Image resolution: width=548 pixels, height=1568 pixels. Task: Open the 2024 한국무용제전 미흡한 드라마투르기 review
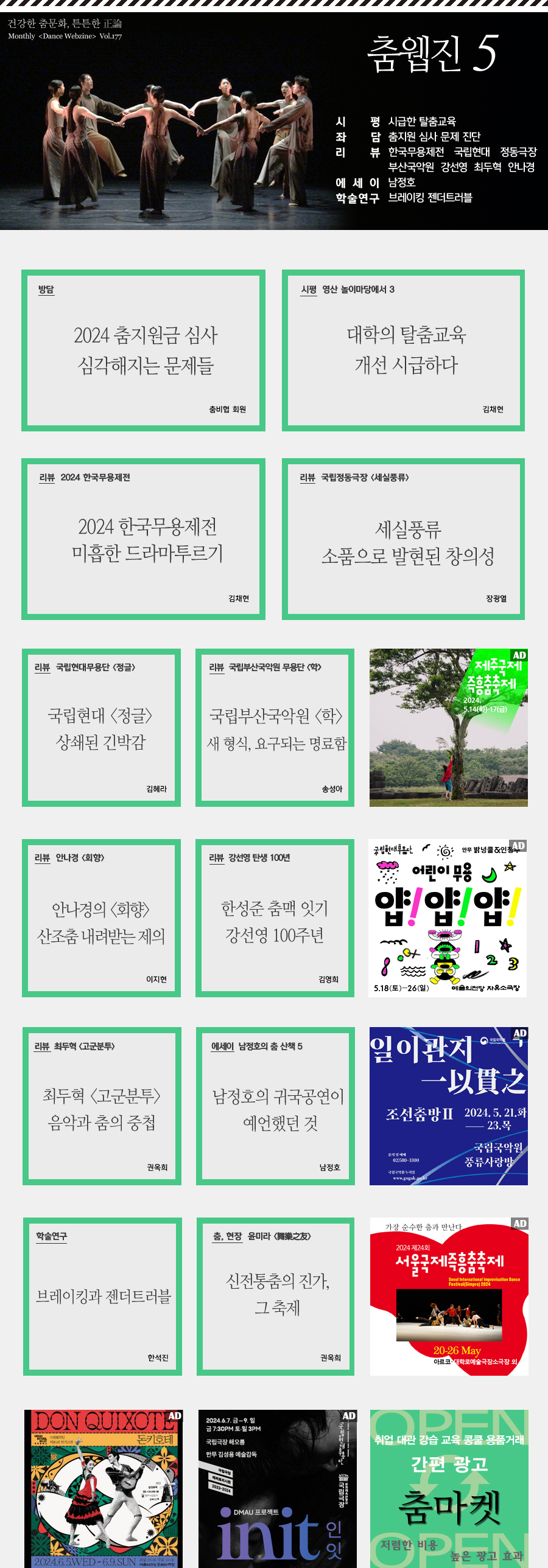[144, 539]
